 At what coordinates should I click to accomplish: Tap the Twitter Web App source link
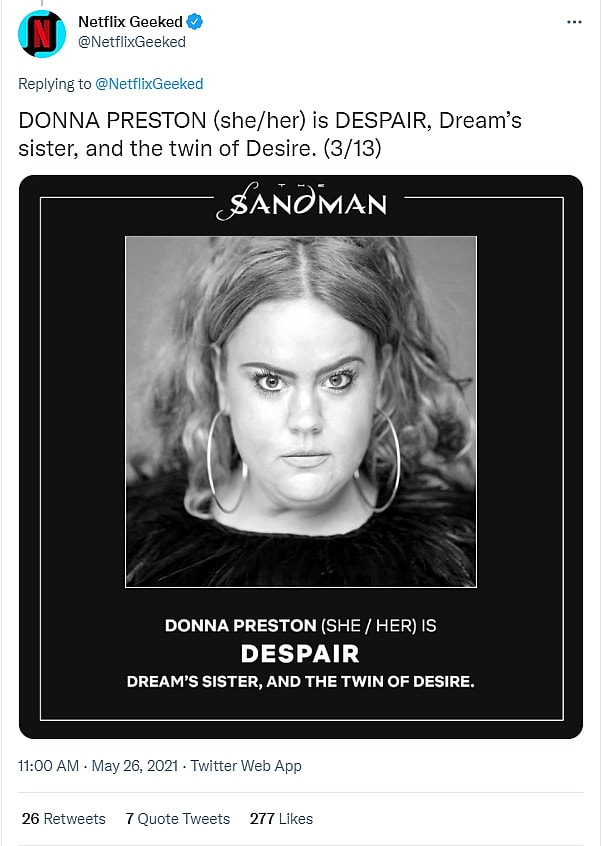click(245, 766)
